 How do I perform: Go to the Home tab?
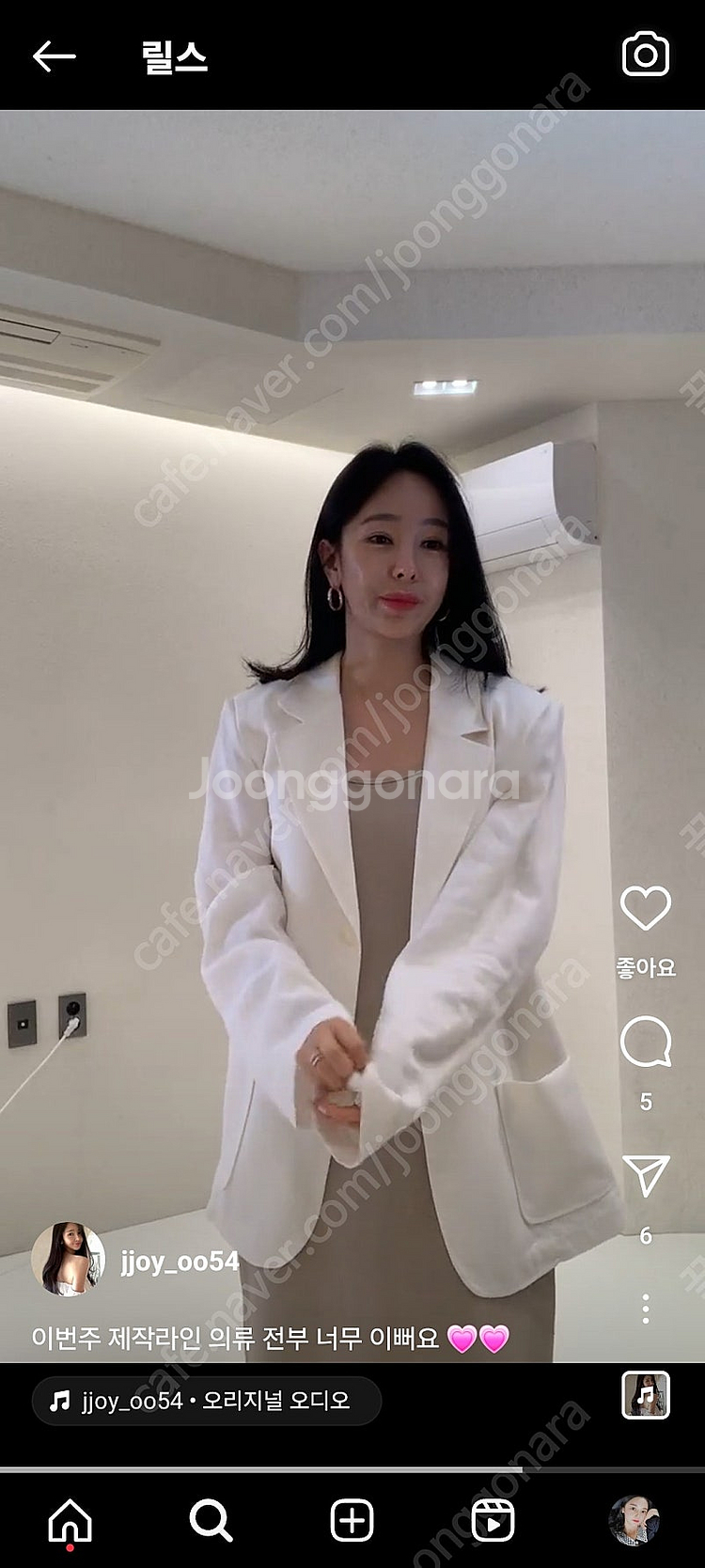tap(70, 1520)
